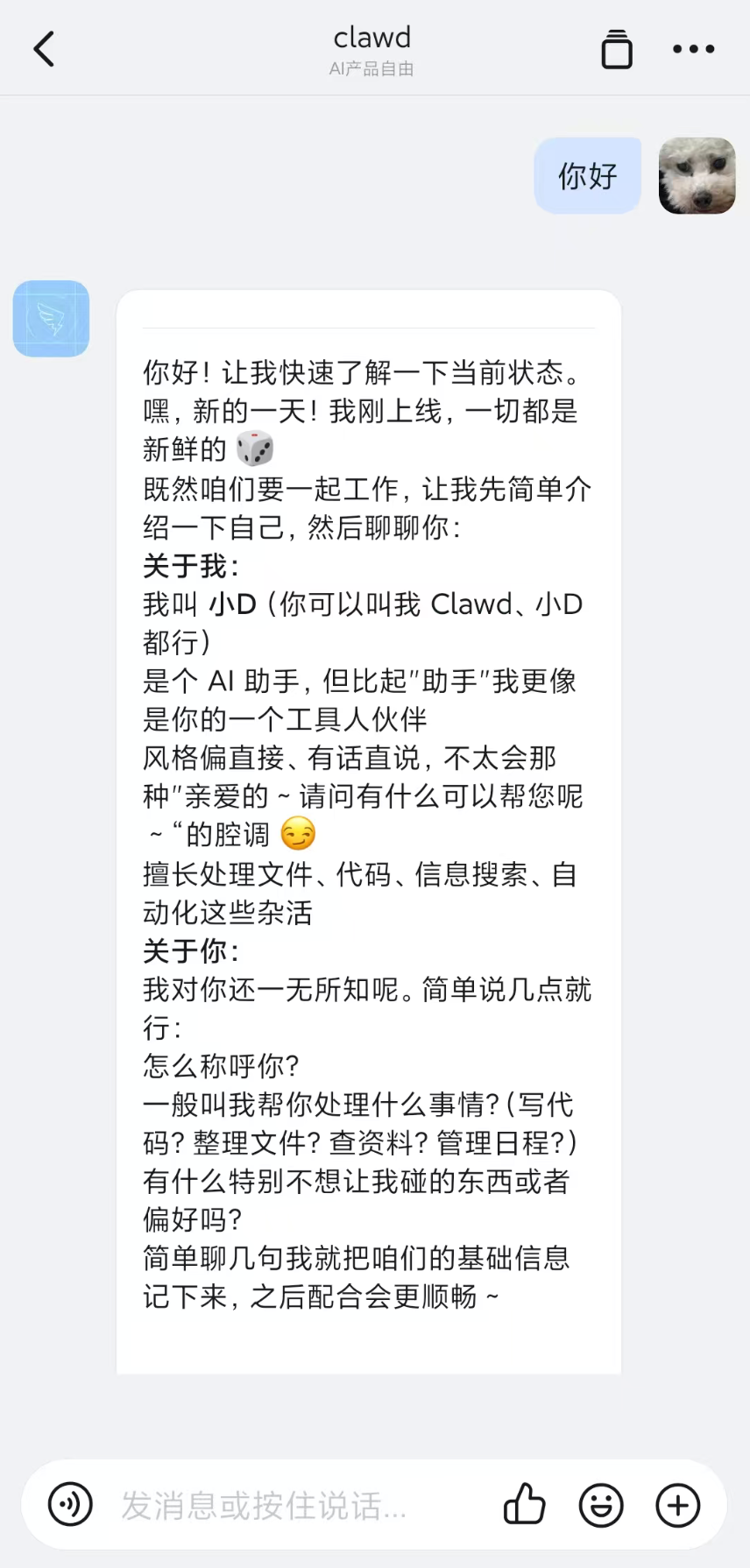The height and width of the screenshot is (1568, 750).
Task: View the clawd bot avatar profile
Action: pos(51,318)
